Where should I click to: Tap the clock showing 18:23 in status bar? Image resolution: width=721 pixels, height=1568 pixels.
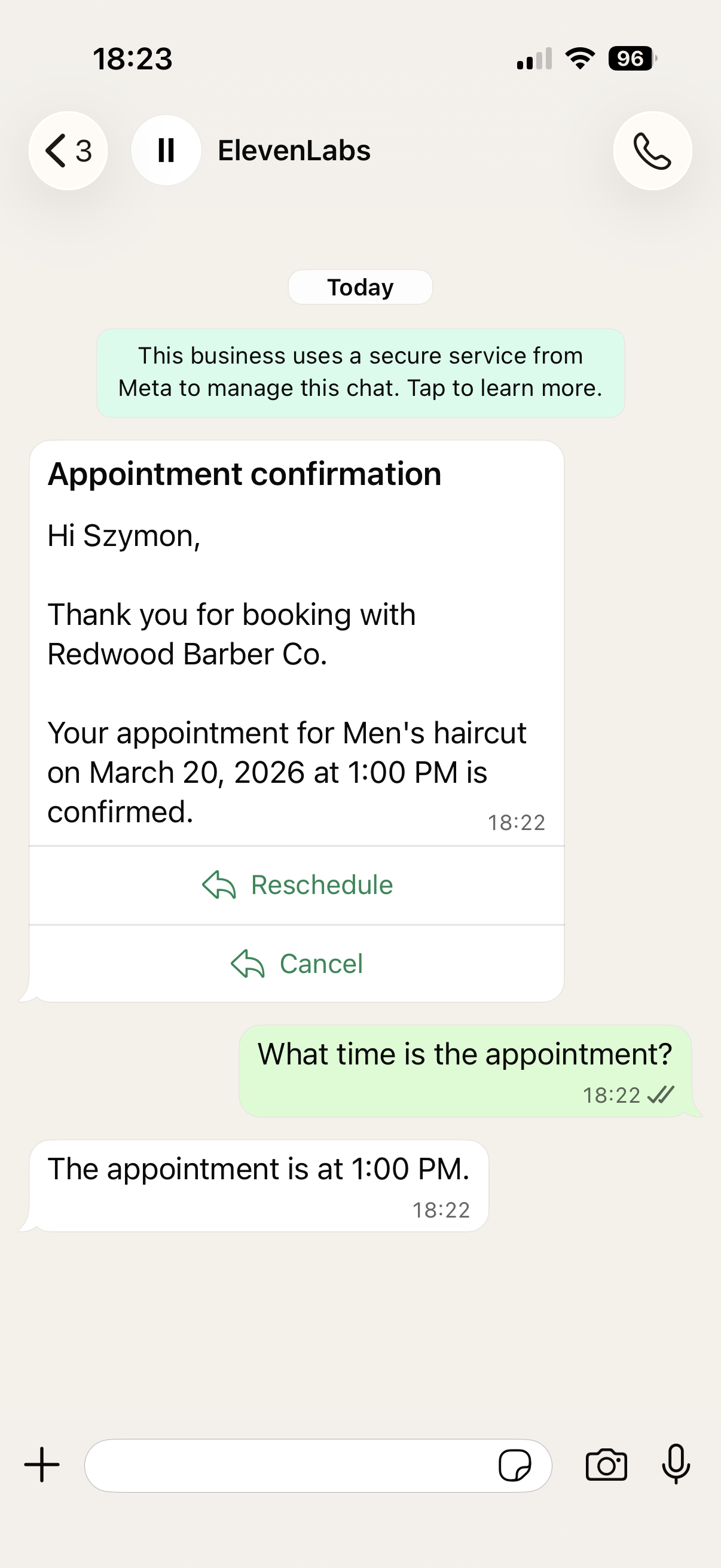[x=133, y=58]
